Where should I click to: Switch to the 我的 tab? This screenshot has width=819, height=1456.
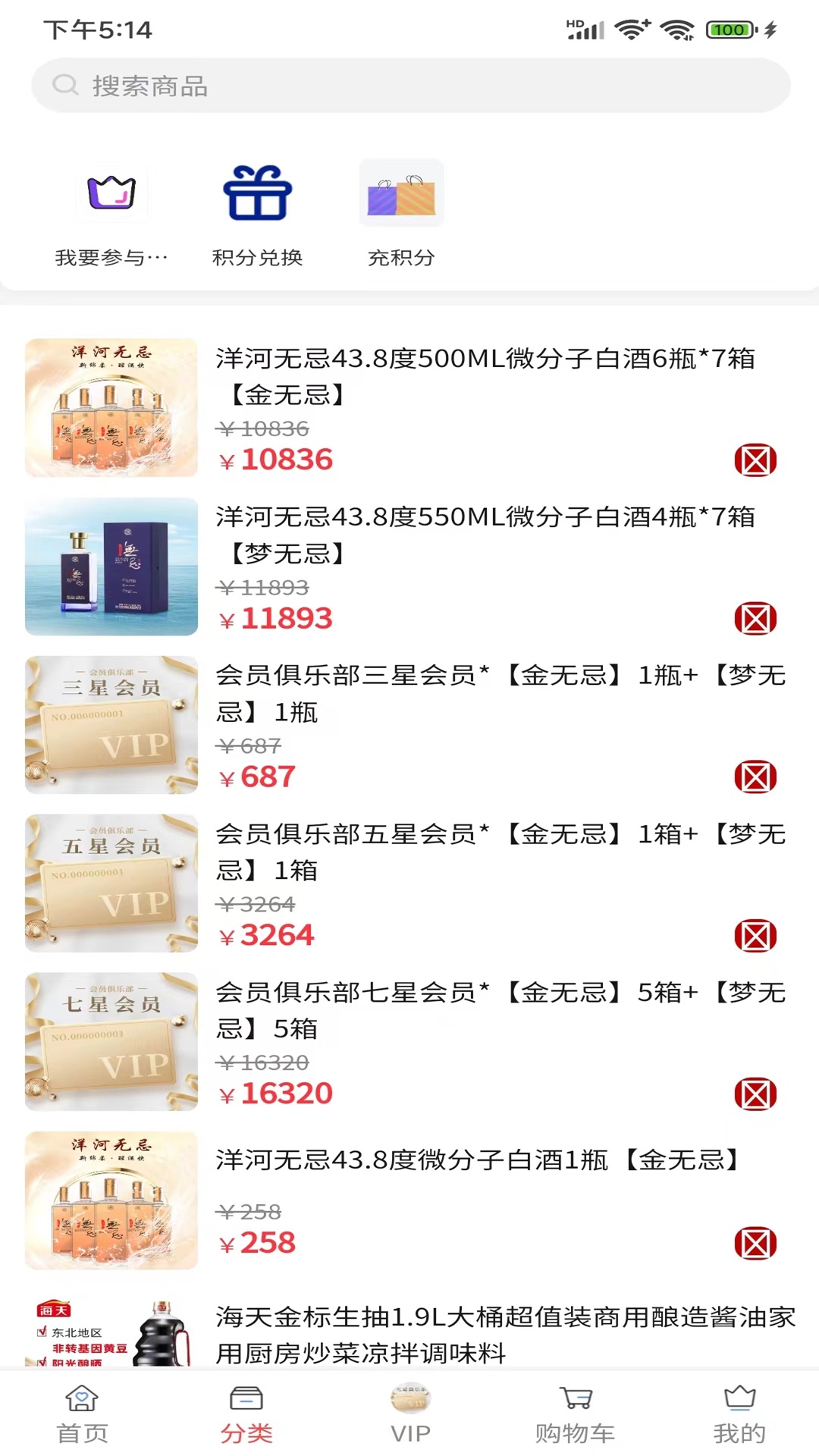click(x=739, y=1414)
